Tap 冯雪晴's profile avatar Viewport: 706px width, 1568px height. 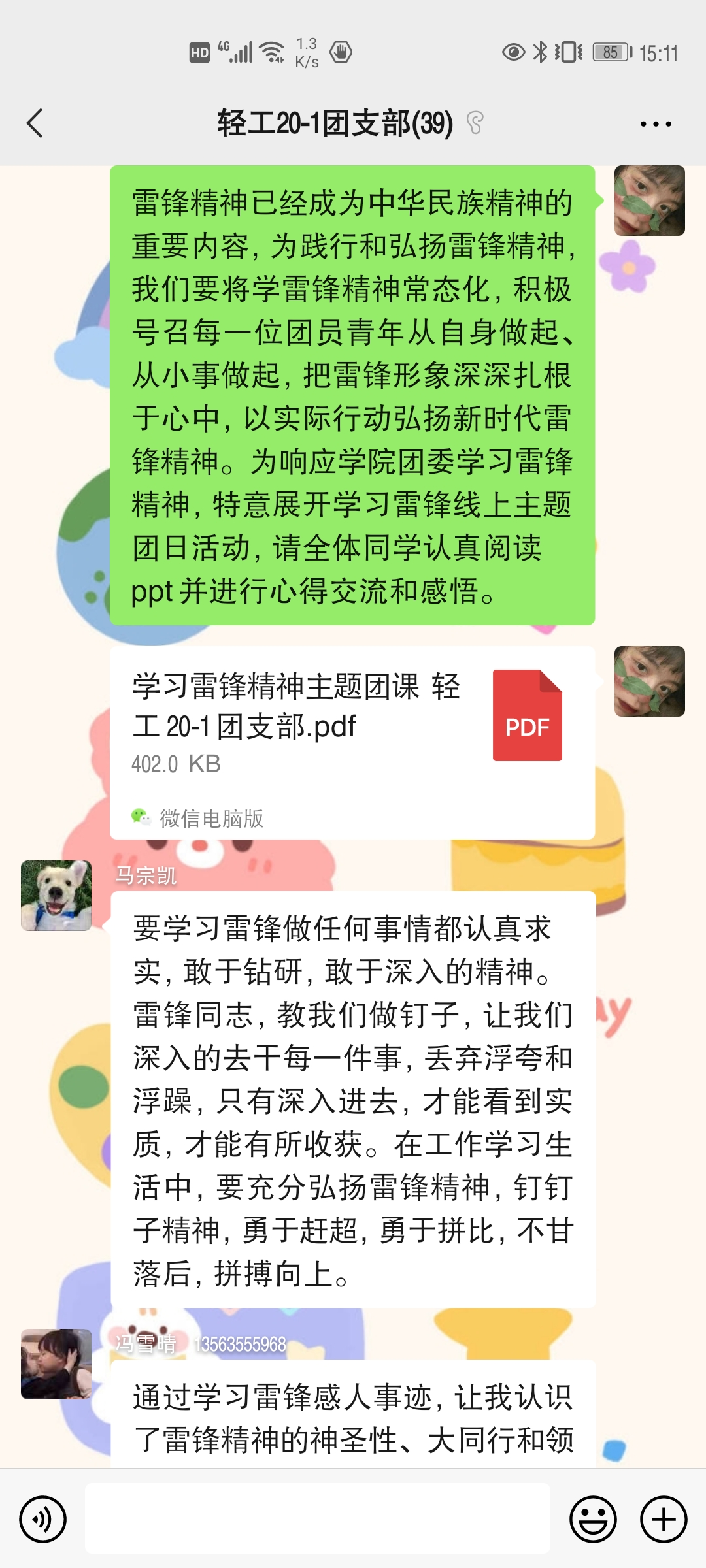point(56,1364)
